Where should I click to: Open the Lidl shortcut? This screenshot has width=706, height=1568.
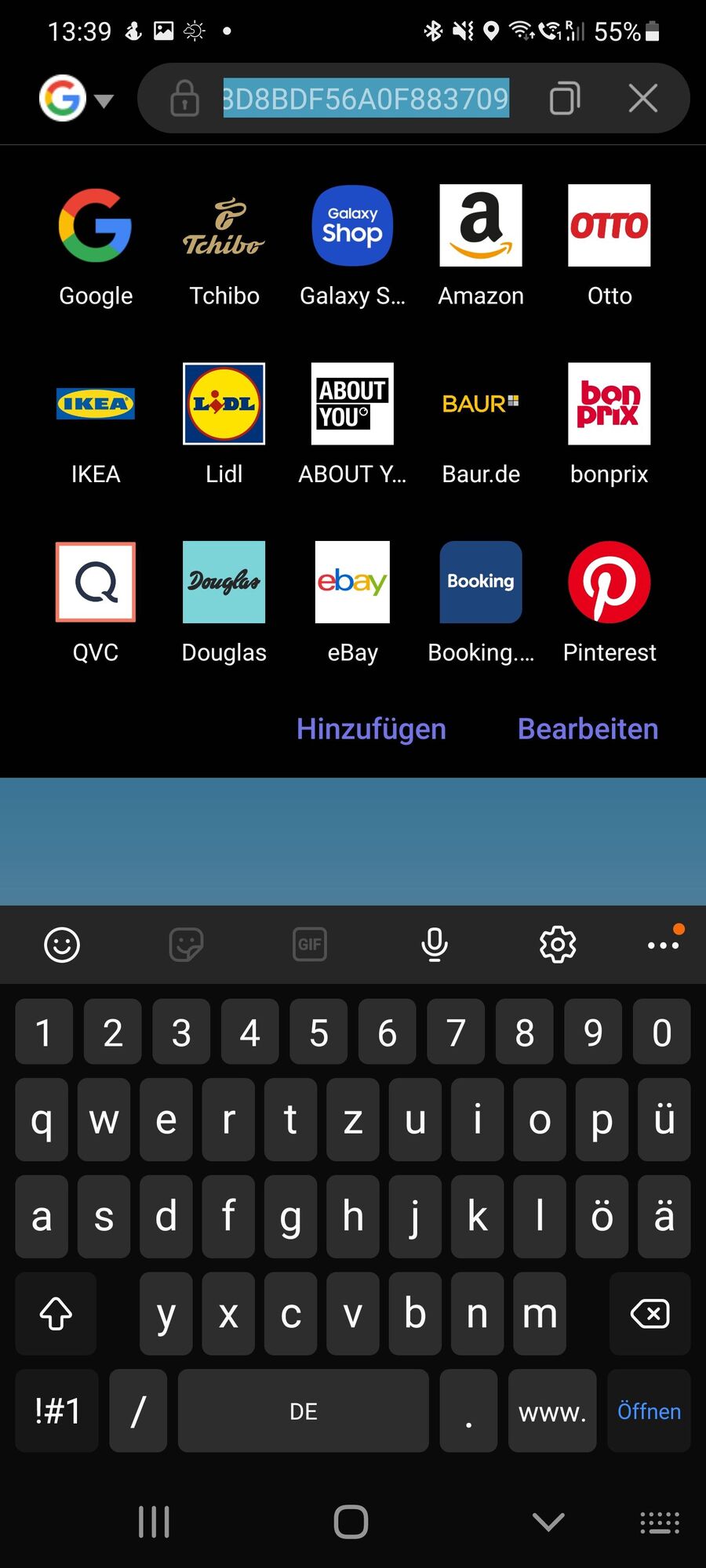click(224, 404)
